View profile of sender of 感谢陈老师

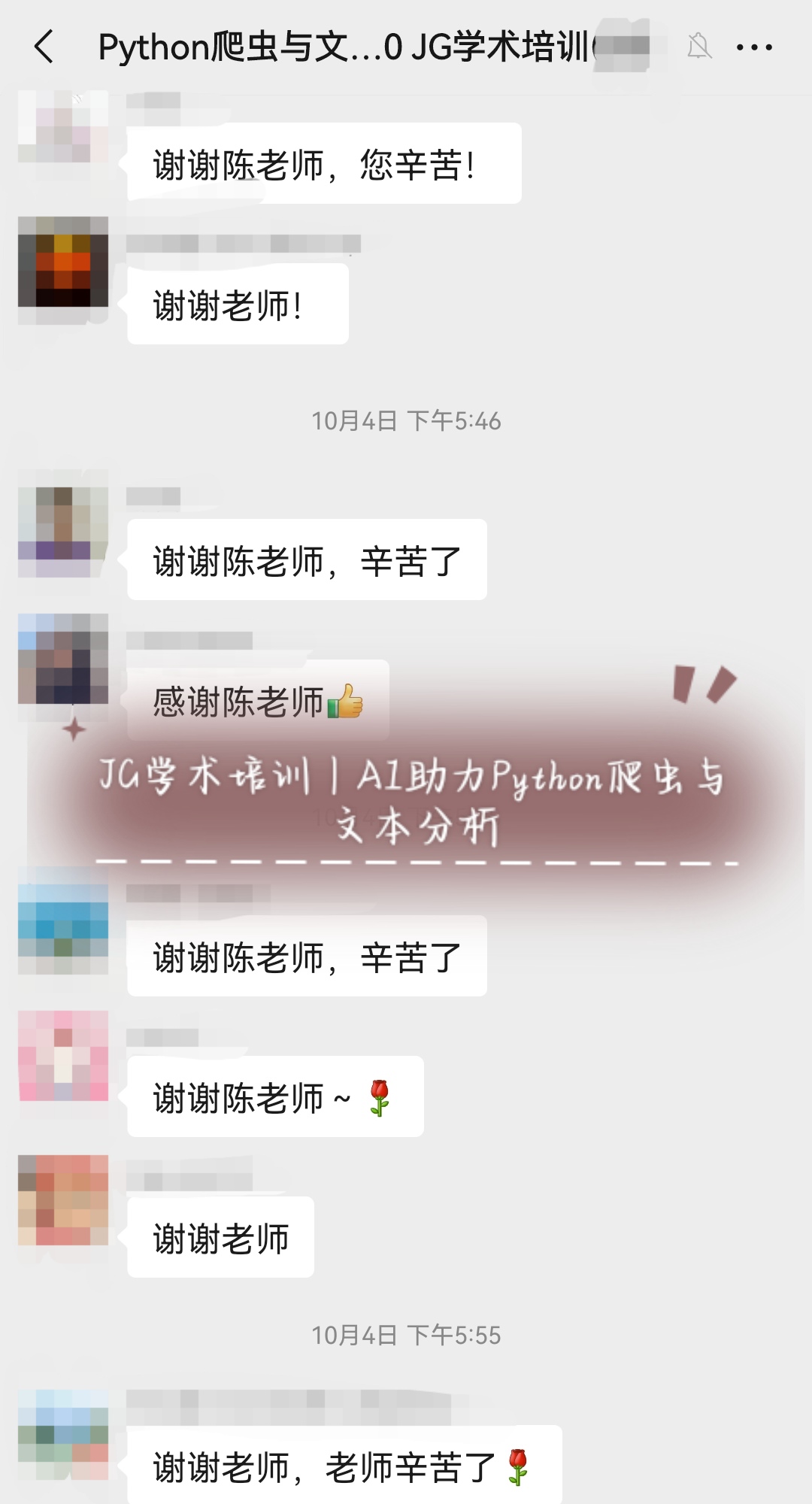click(63, 659)
